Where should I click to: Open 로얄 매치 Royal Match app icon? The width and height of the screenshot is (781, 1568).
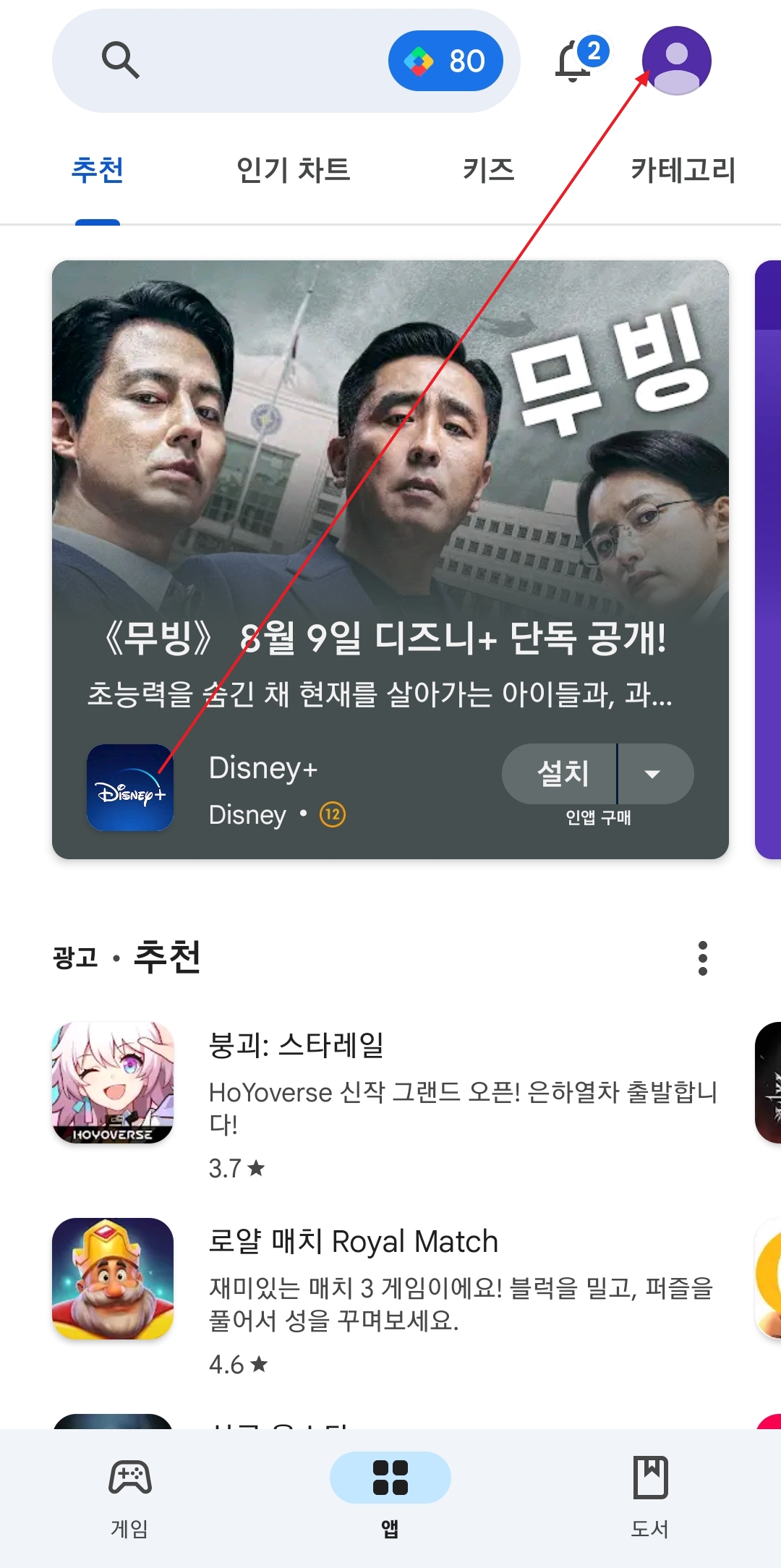[x=112, y=1279]
